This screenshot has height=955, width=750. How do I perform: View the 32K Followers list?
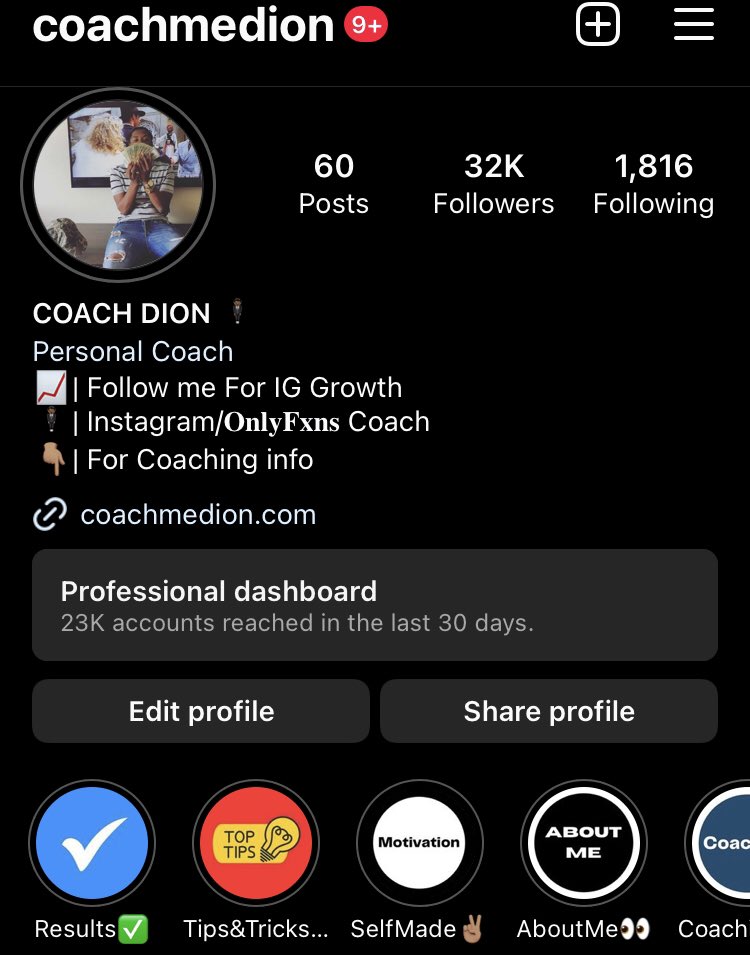(x=494, y=184)
